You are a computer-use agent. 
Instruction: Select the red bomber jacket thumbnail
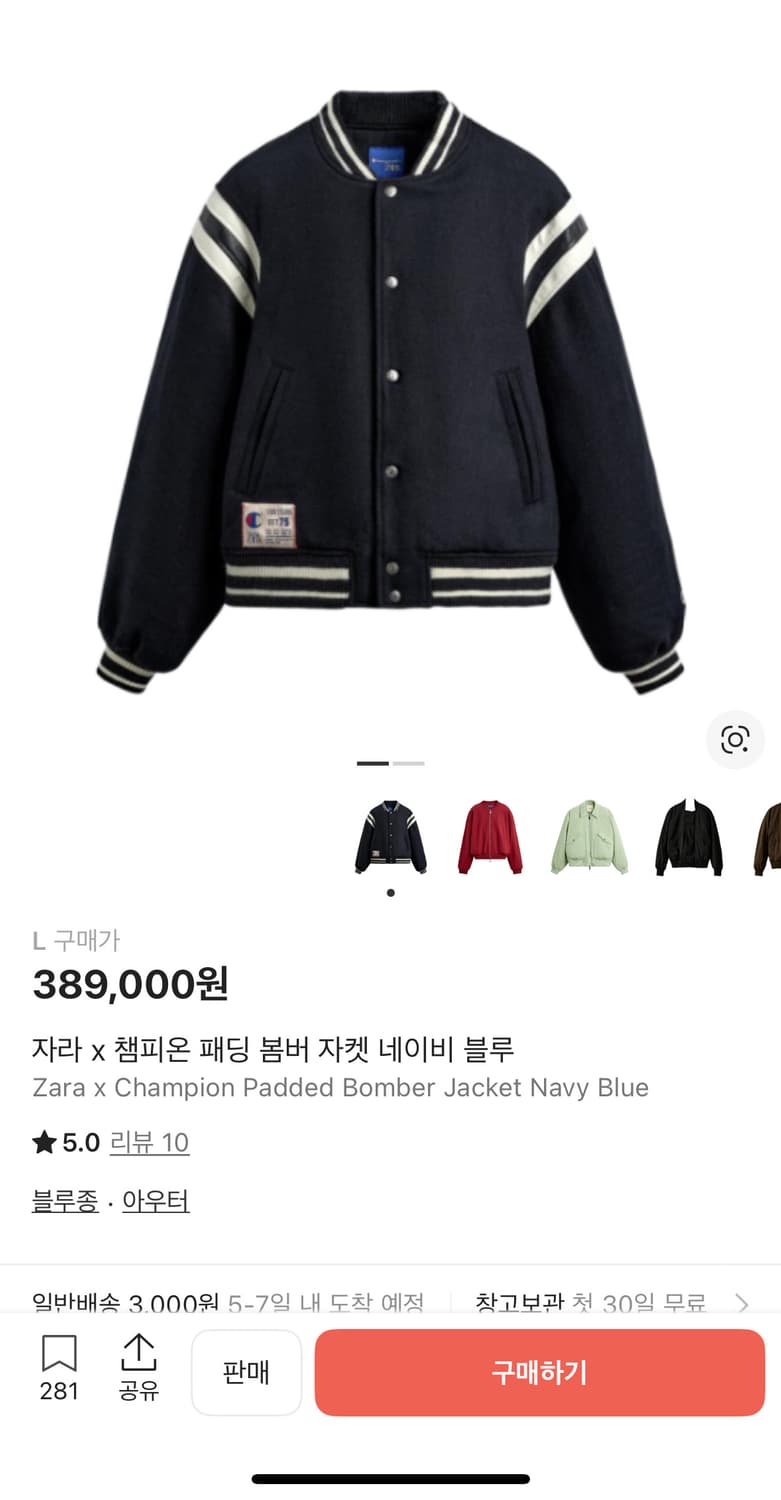(490, 838)
